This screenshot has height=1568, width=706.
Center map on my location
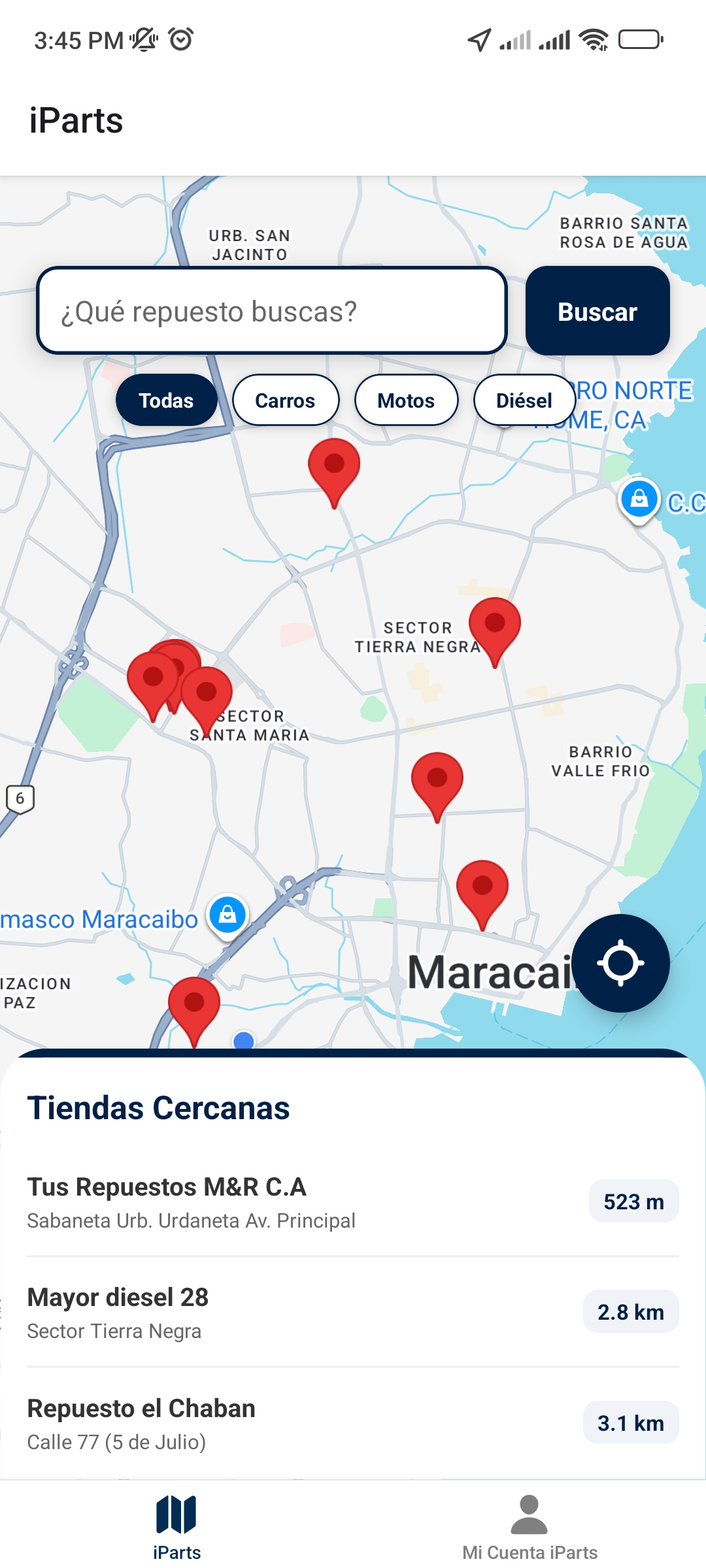(x=620, y=963)
